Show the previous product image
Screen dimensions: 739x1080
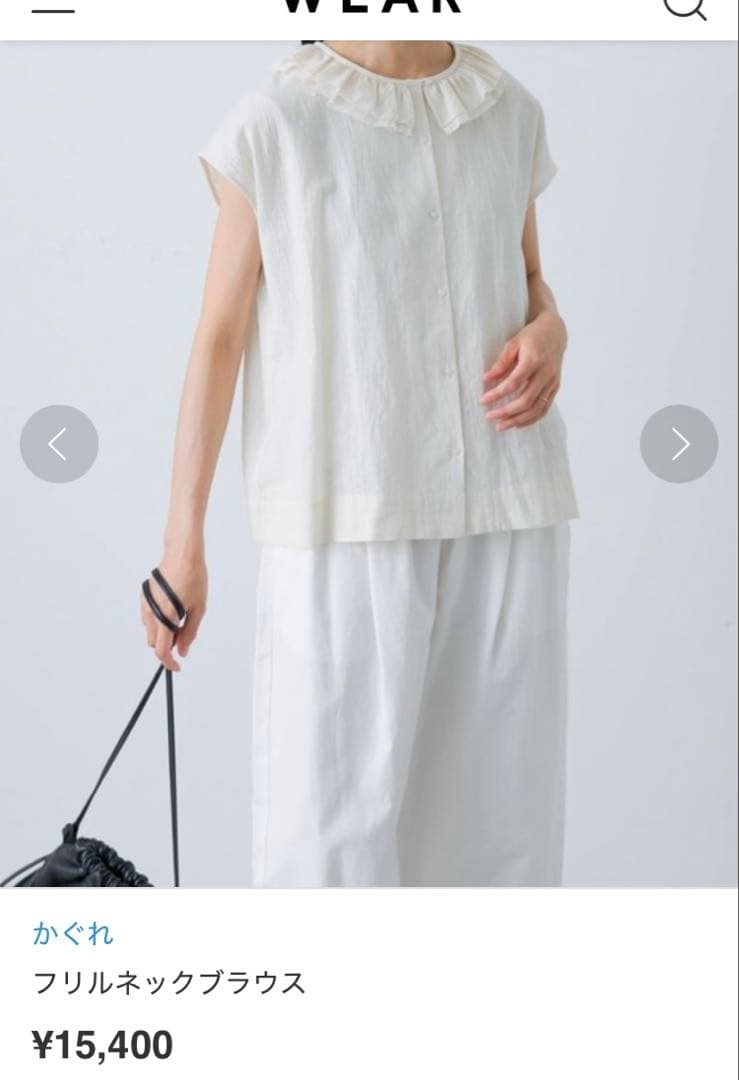(59, 444)
